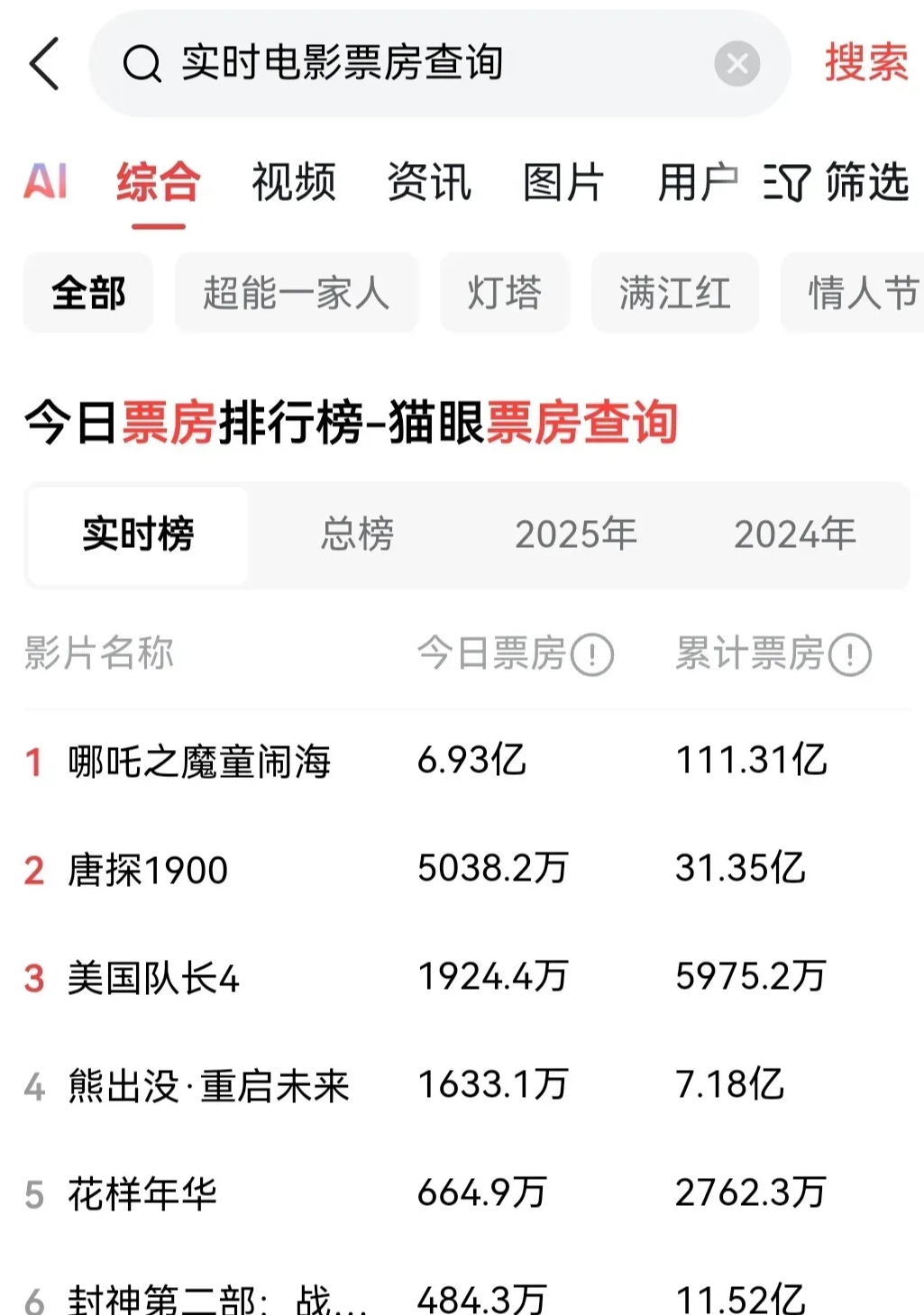Click the magnifier icon in the search bar
The width and height of the screenshot is (924, 1315).
pyautogui.click(x=140, y=65)
